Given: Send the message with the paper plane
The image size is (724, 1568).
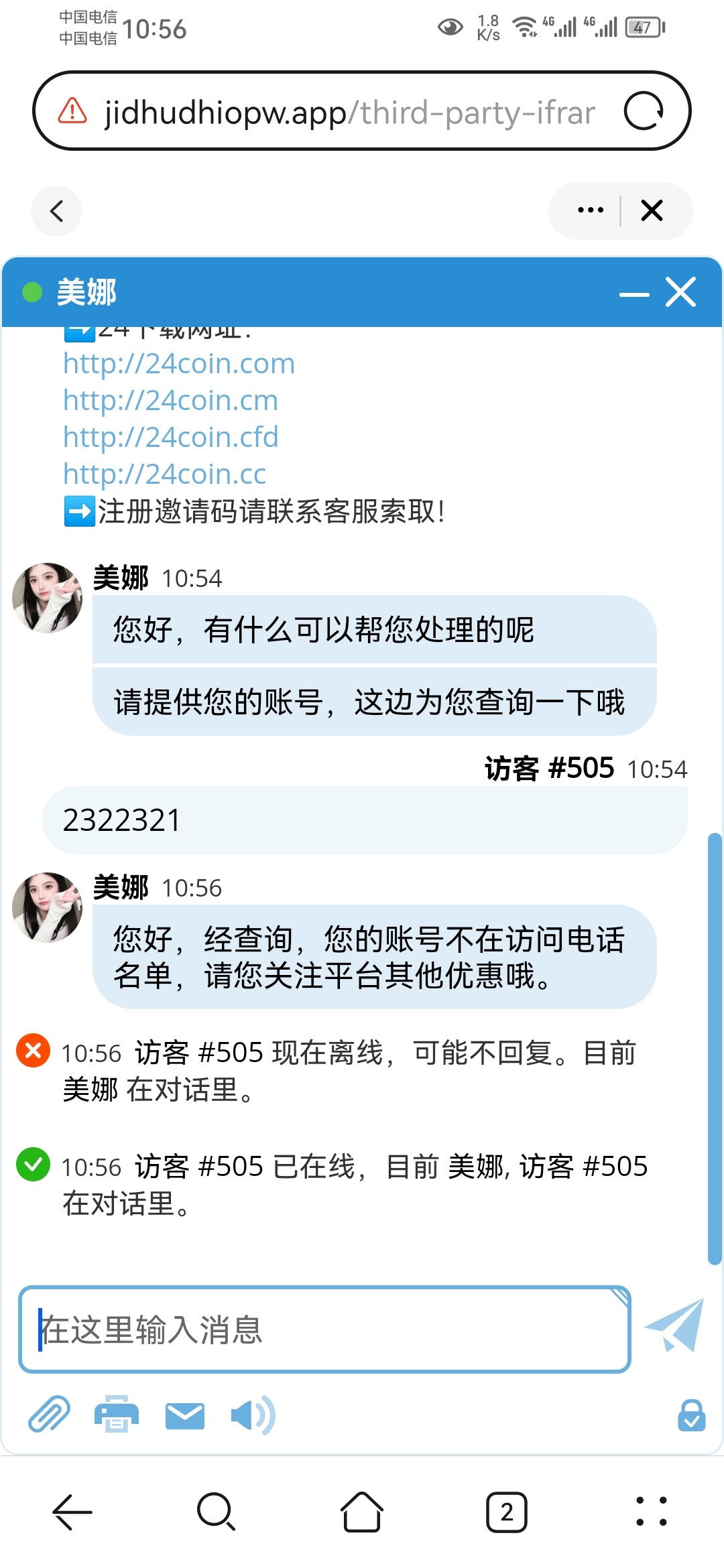Looking at the screenshot, I should [x=674, y=1325].
